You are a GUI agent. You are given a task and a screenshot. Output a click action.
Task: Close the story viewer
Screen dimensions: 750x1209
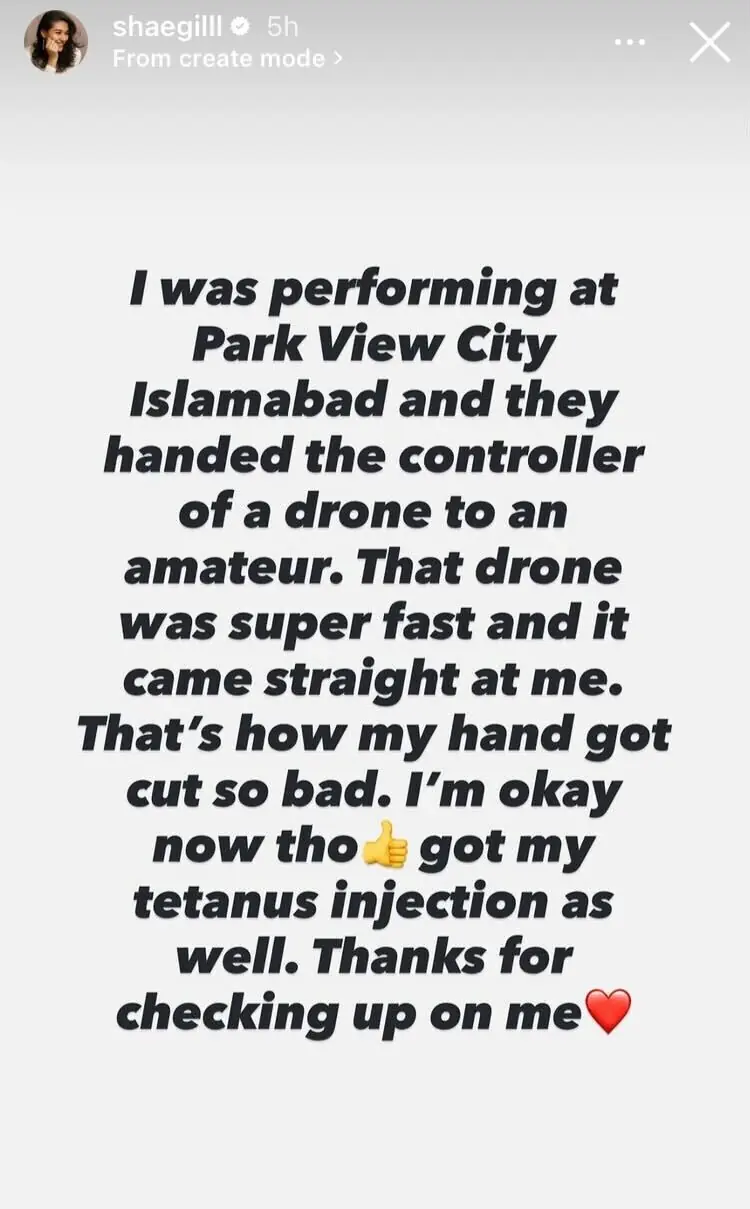(709, 42)
